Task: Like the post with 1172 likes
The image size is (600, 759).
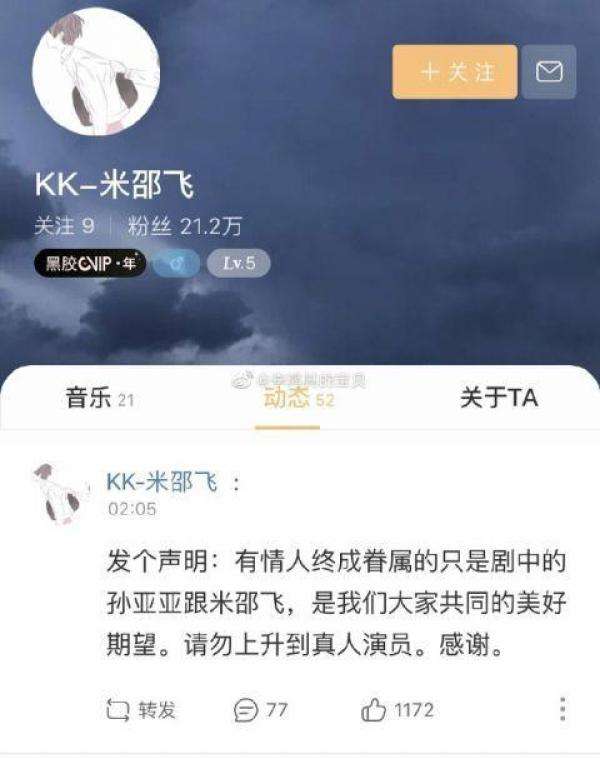Action: click(x=398, y=710)
